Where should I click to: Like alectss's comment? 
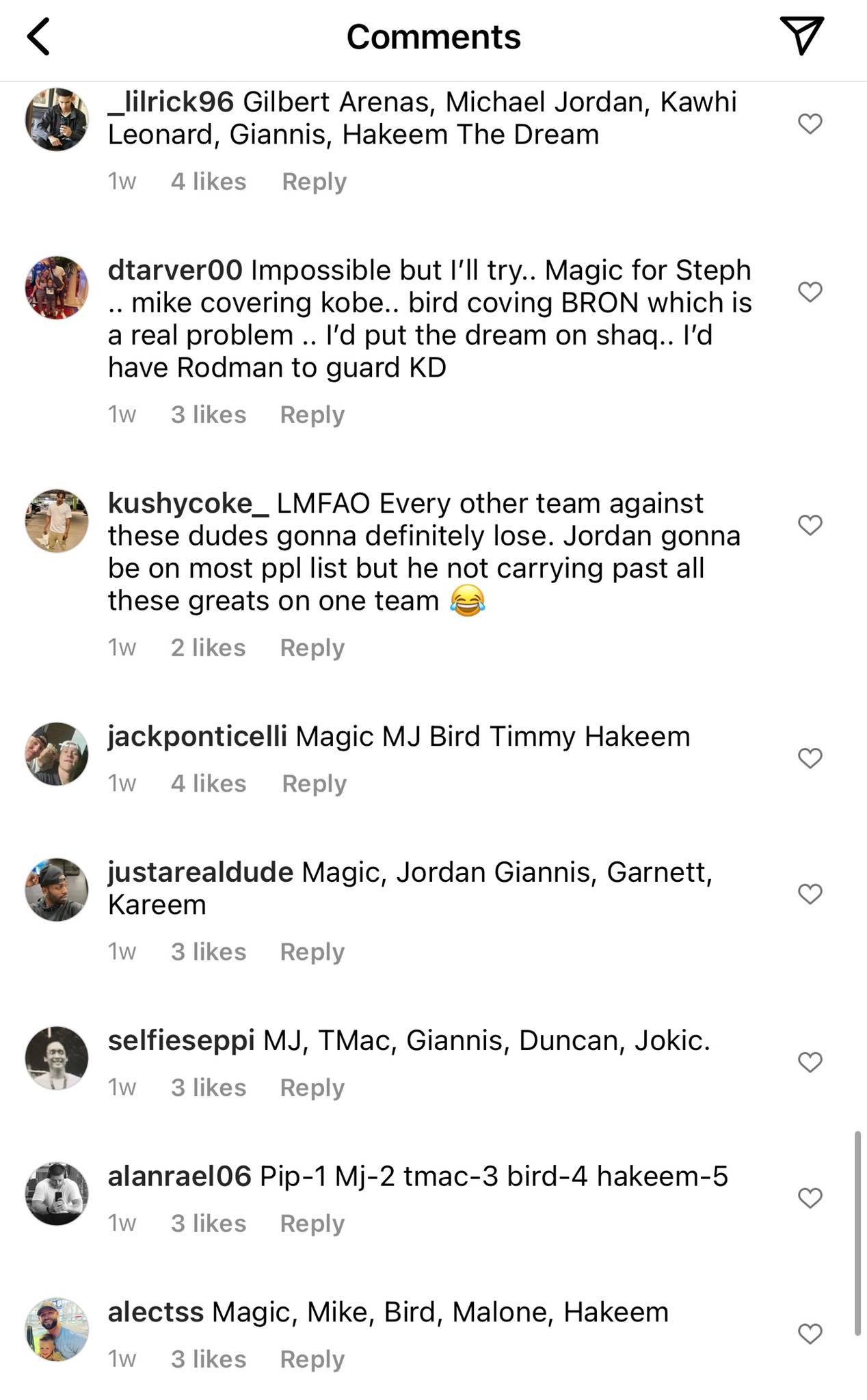(x=810, y=1334)
